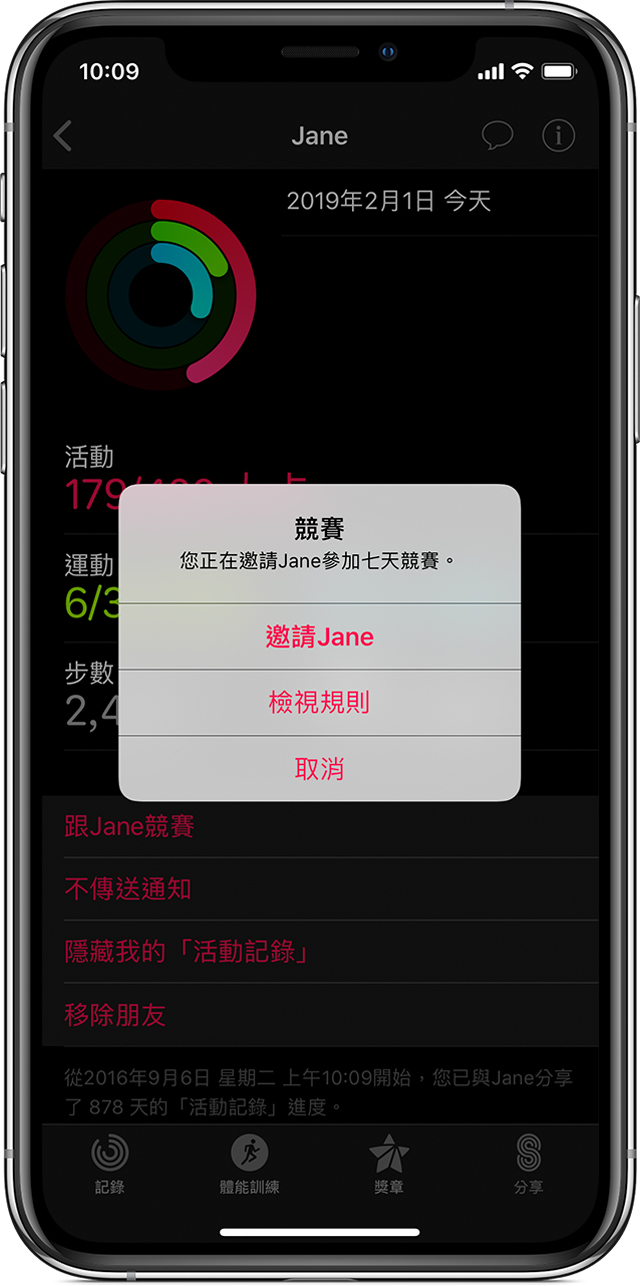Open 檢視規則 to view competition rules
Screen dimensions: 640x1286
[319, 703]
